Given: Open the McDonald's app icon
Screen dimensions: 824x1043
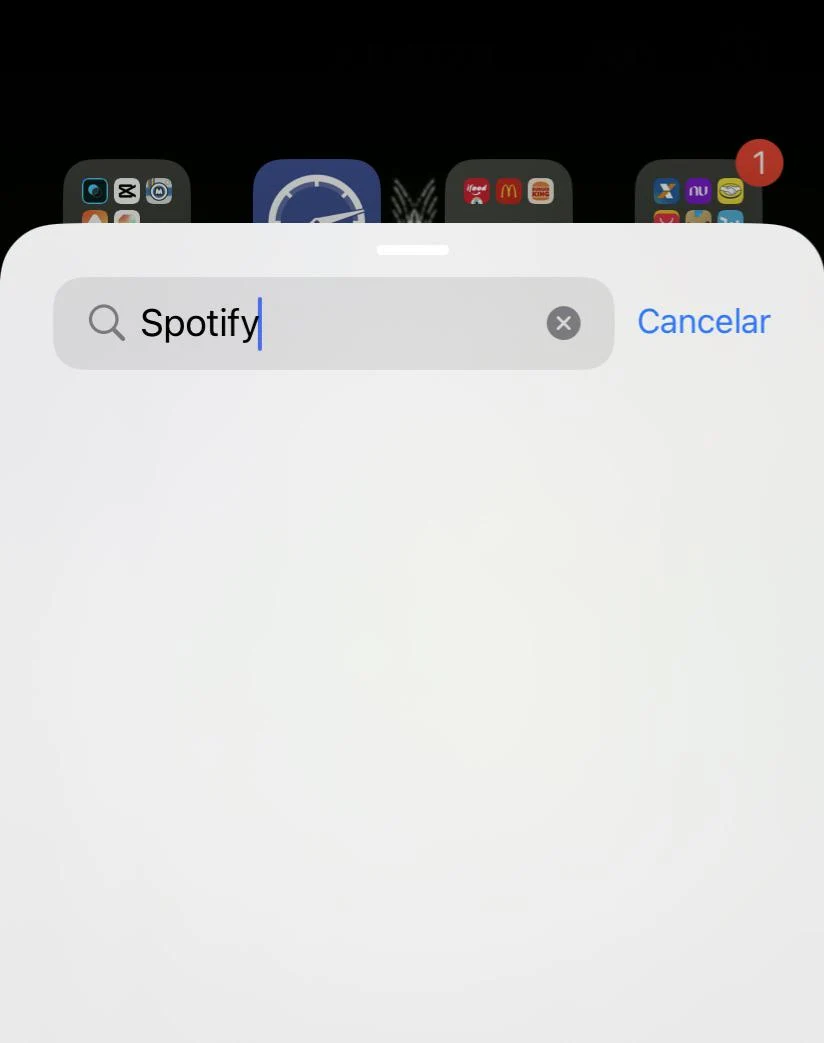Looking at the screenshot, I should click(508, 191).
